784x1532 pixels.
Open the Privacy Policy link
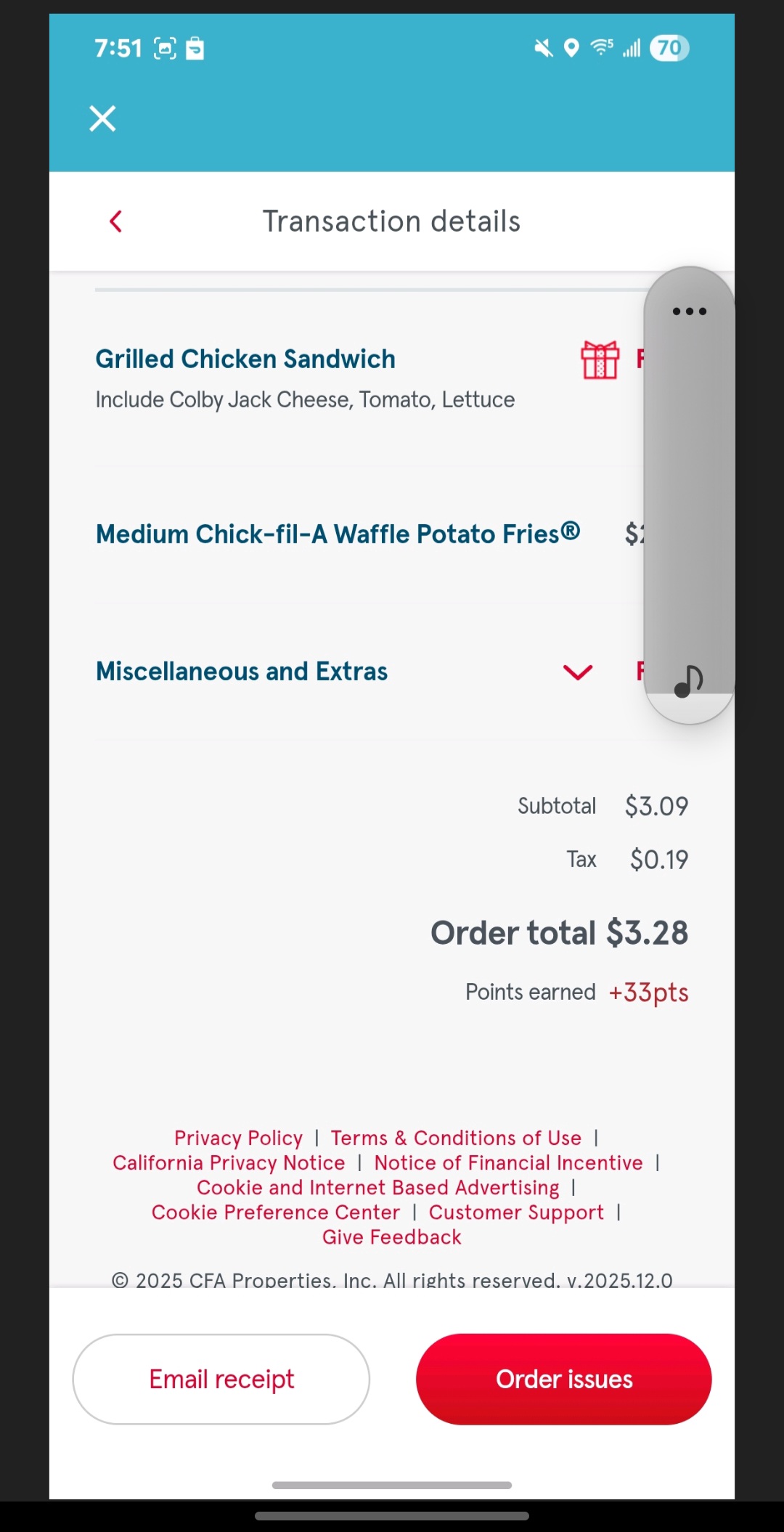tap(238, 1138)
